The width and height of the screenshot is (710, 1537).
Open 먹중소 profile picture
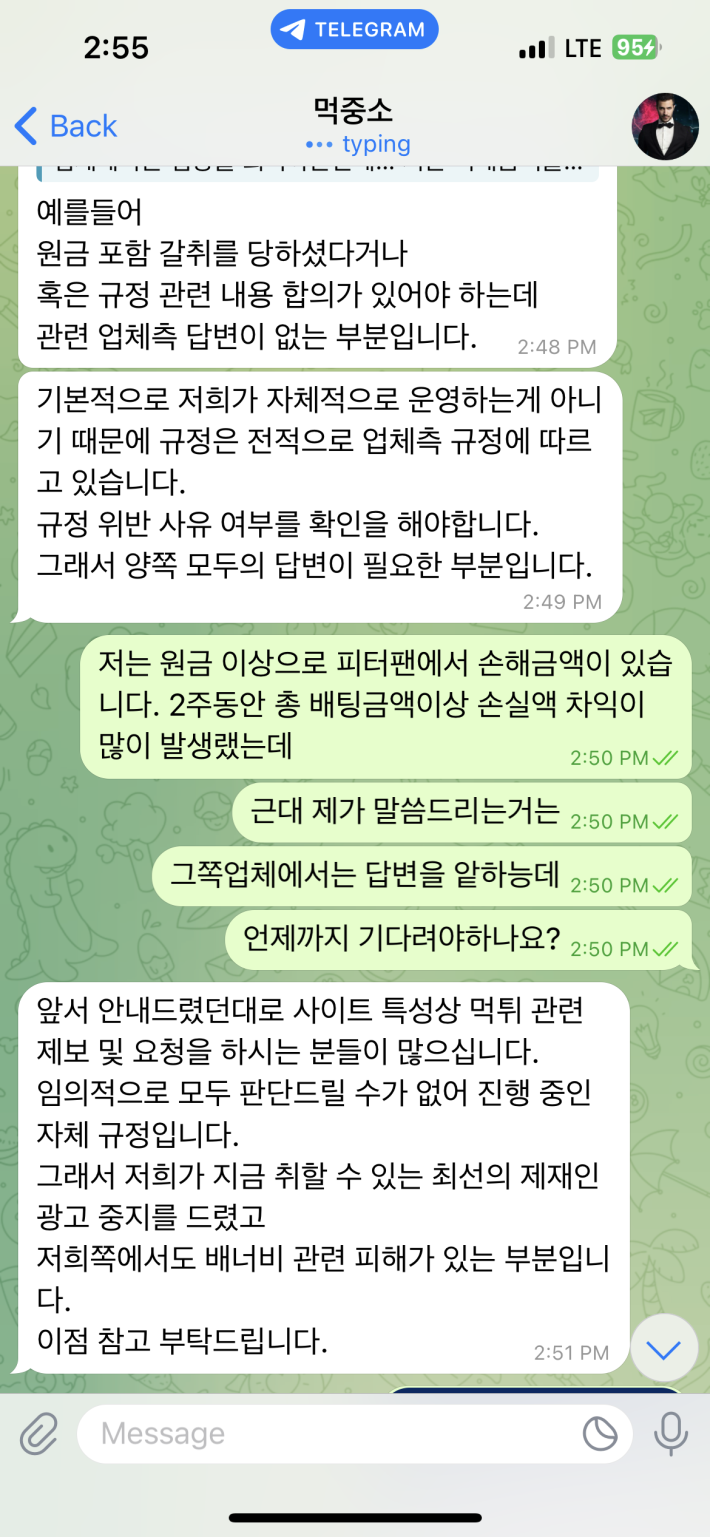click(x=664, y=126)
